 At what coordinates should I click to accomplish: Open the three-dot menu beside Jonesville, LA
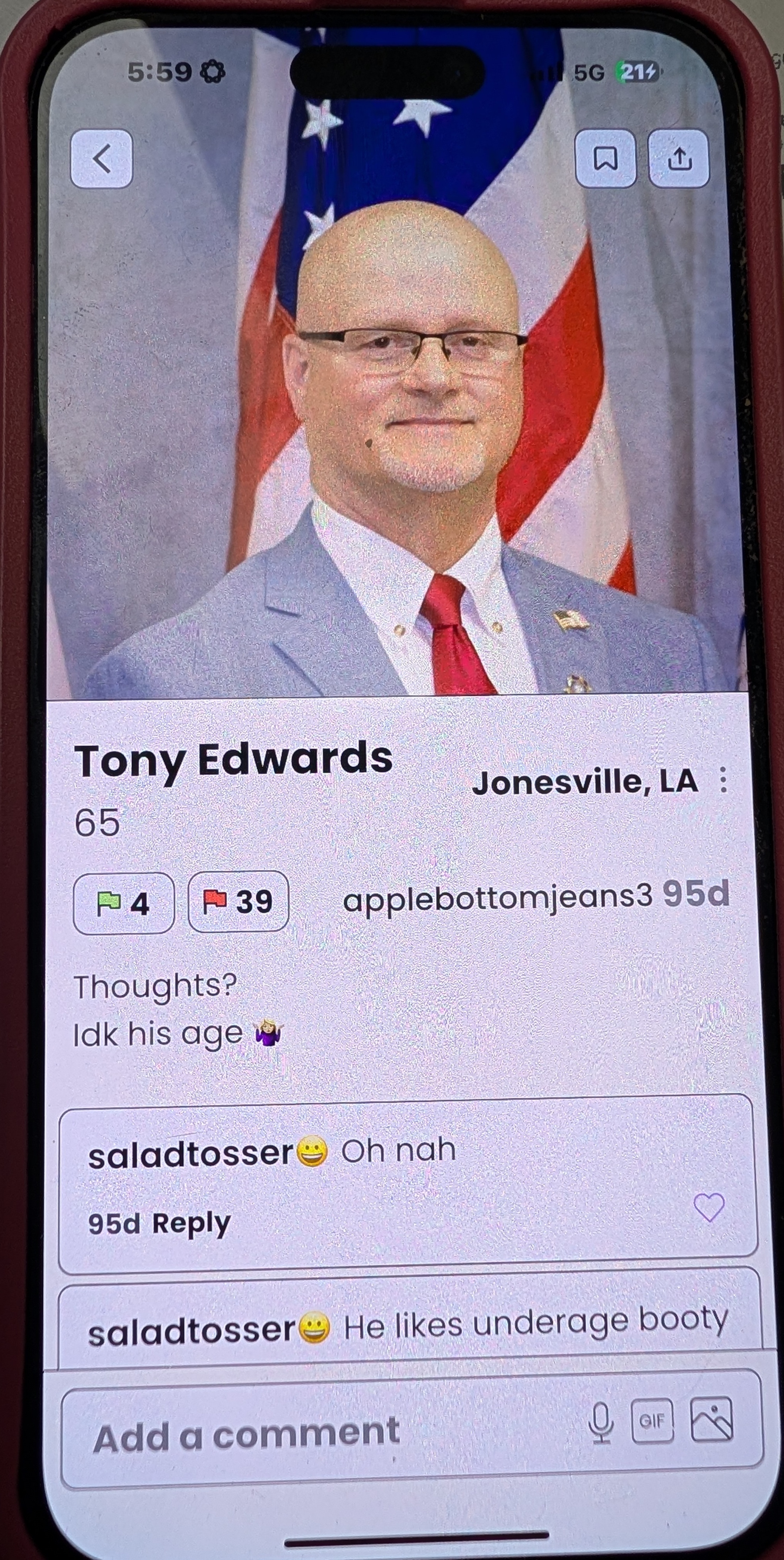pos(723,781)
